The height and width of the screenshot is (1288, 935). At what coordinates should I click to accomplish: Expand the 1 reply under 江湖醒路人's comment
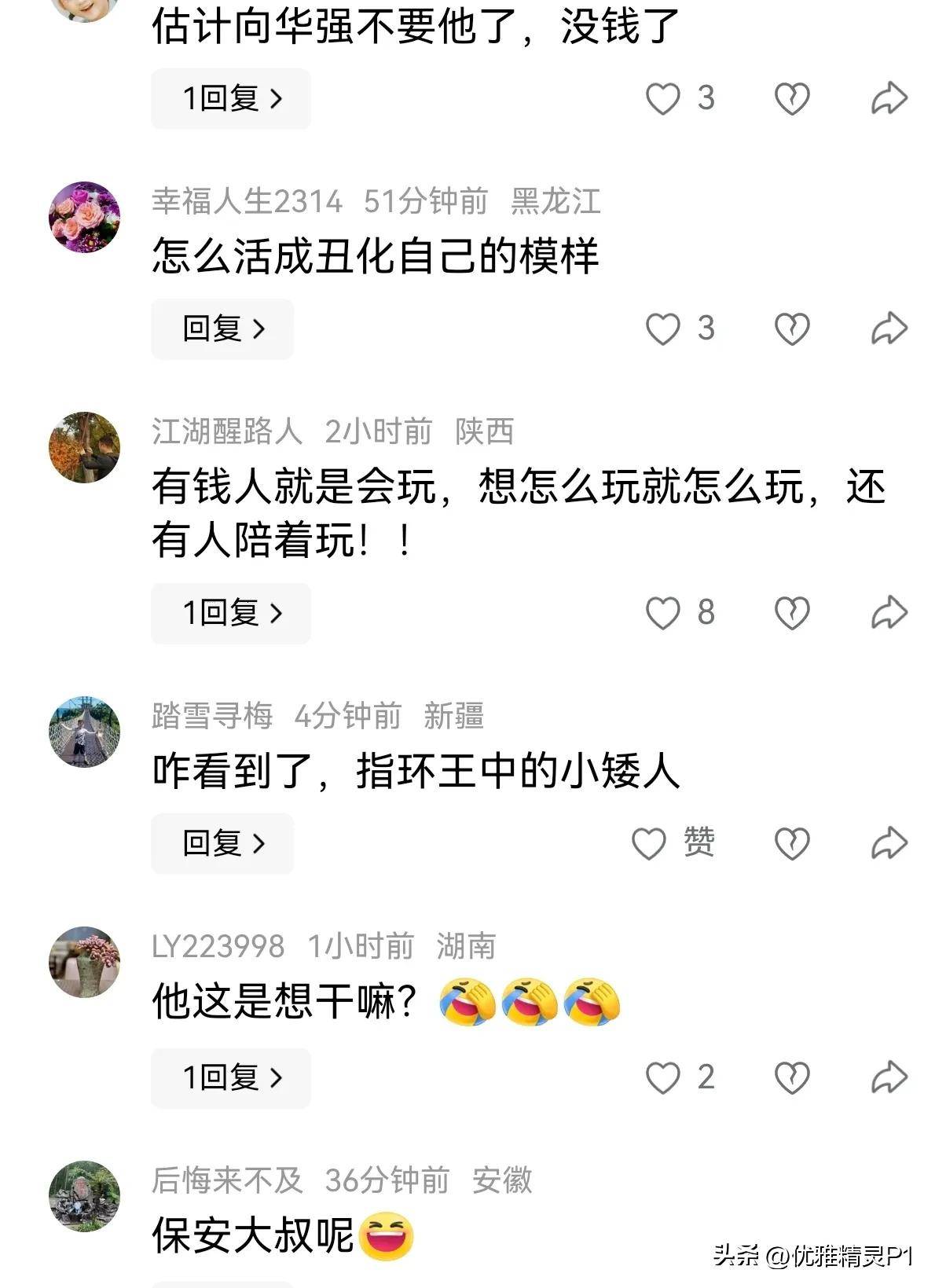[230, 613]
